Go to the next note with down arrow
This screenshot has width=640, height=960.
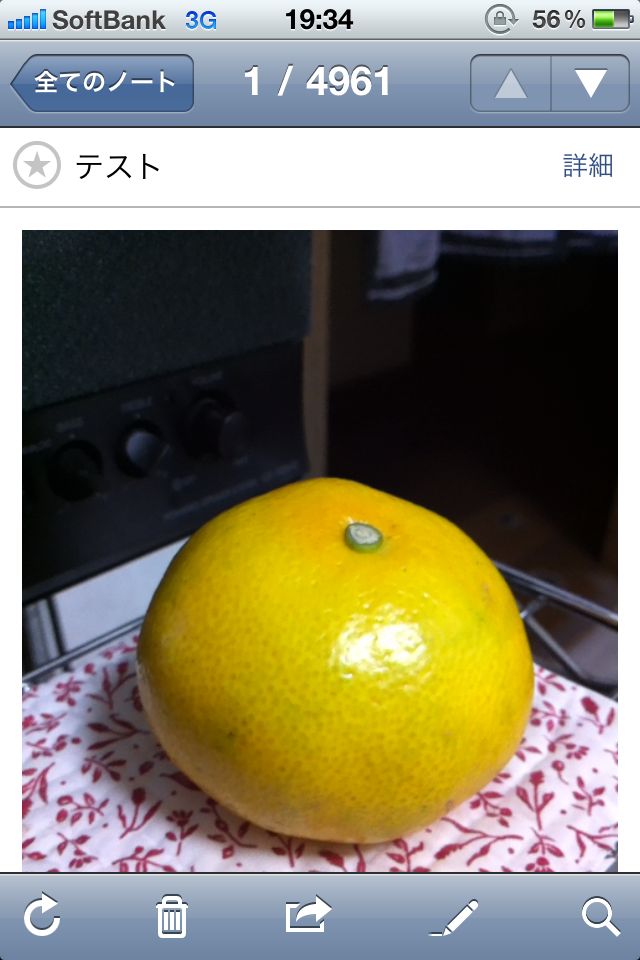[590, 83]
